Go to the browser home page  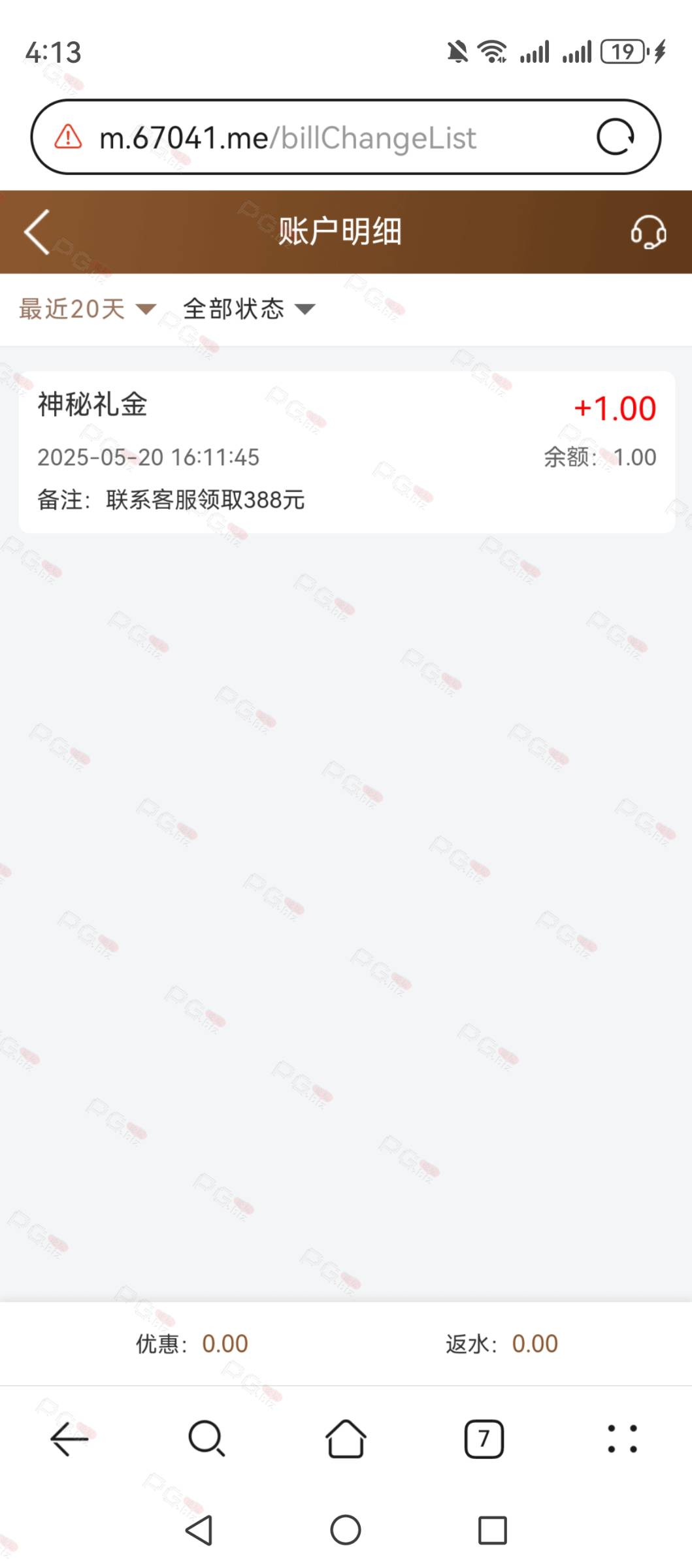[346, 1438]
